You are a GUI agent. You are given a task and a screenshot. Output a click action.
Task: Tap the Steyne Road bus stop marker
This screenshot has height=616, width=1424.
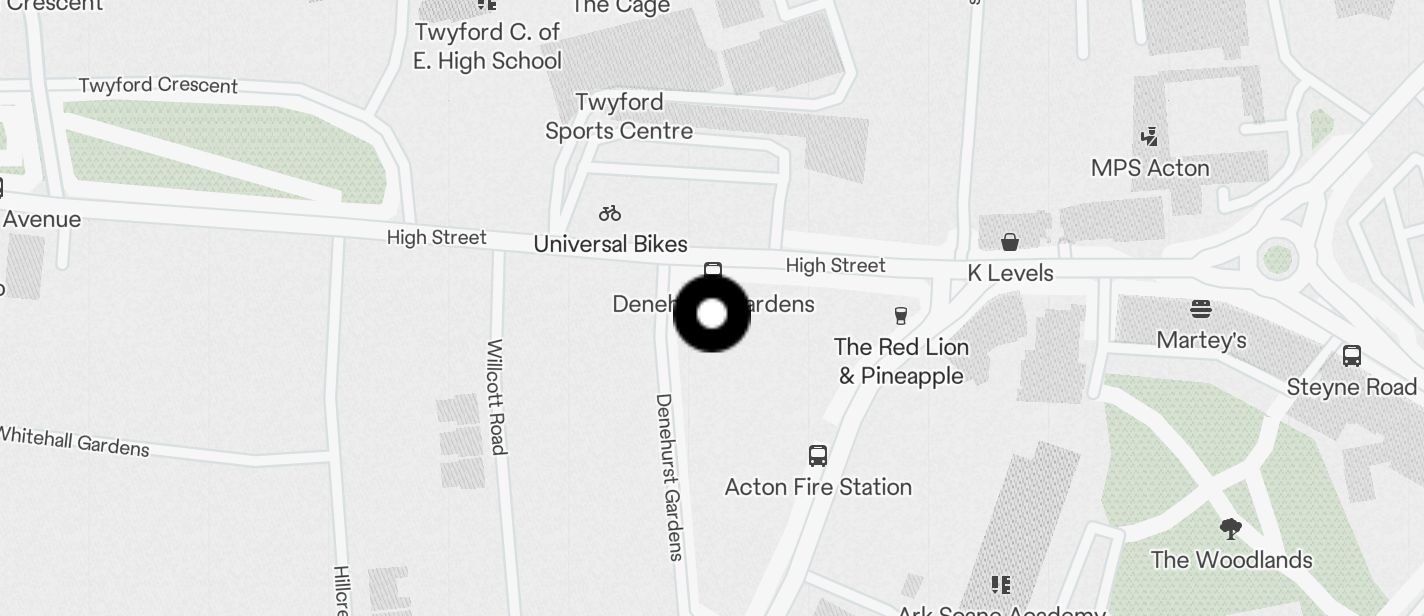click(1352, 356)
